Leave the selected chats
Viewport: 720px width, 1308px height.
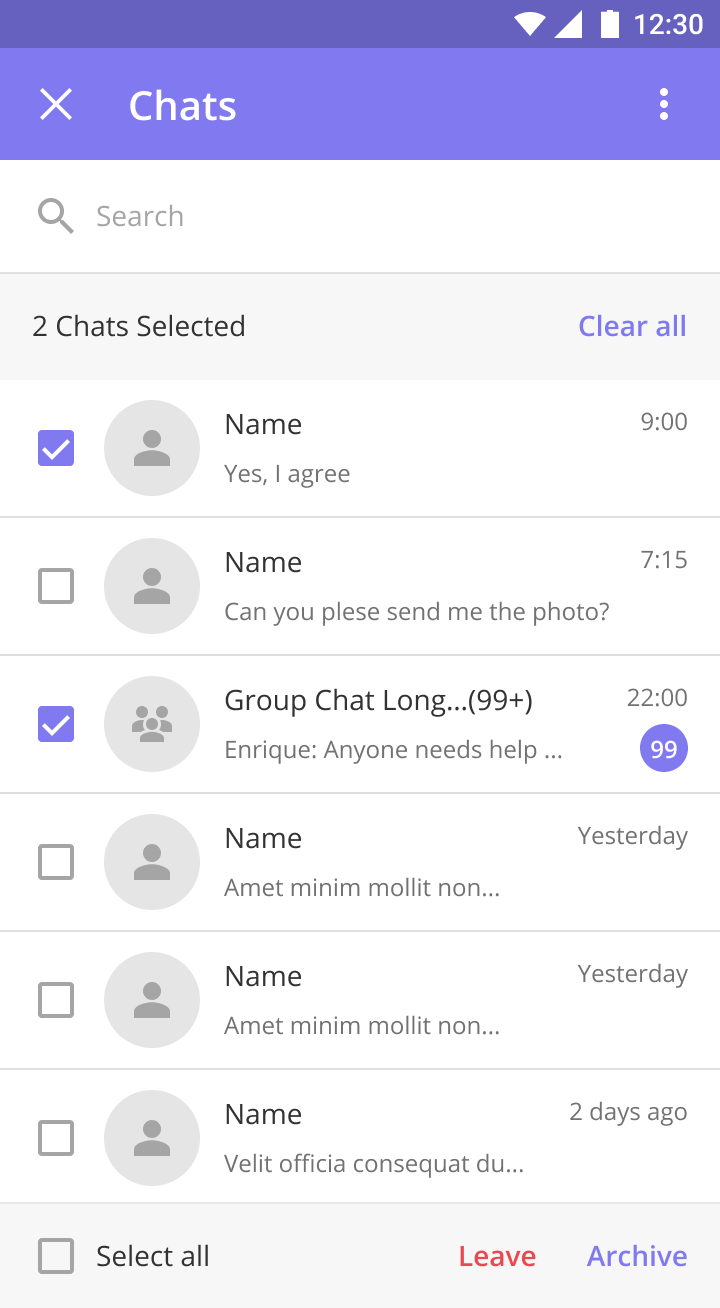tap(497, 1256)
